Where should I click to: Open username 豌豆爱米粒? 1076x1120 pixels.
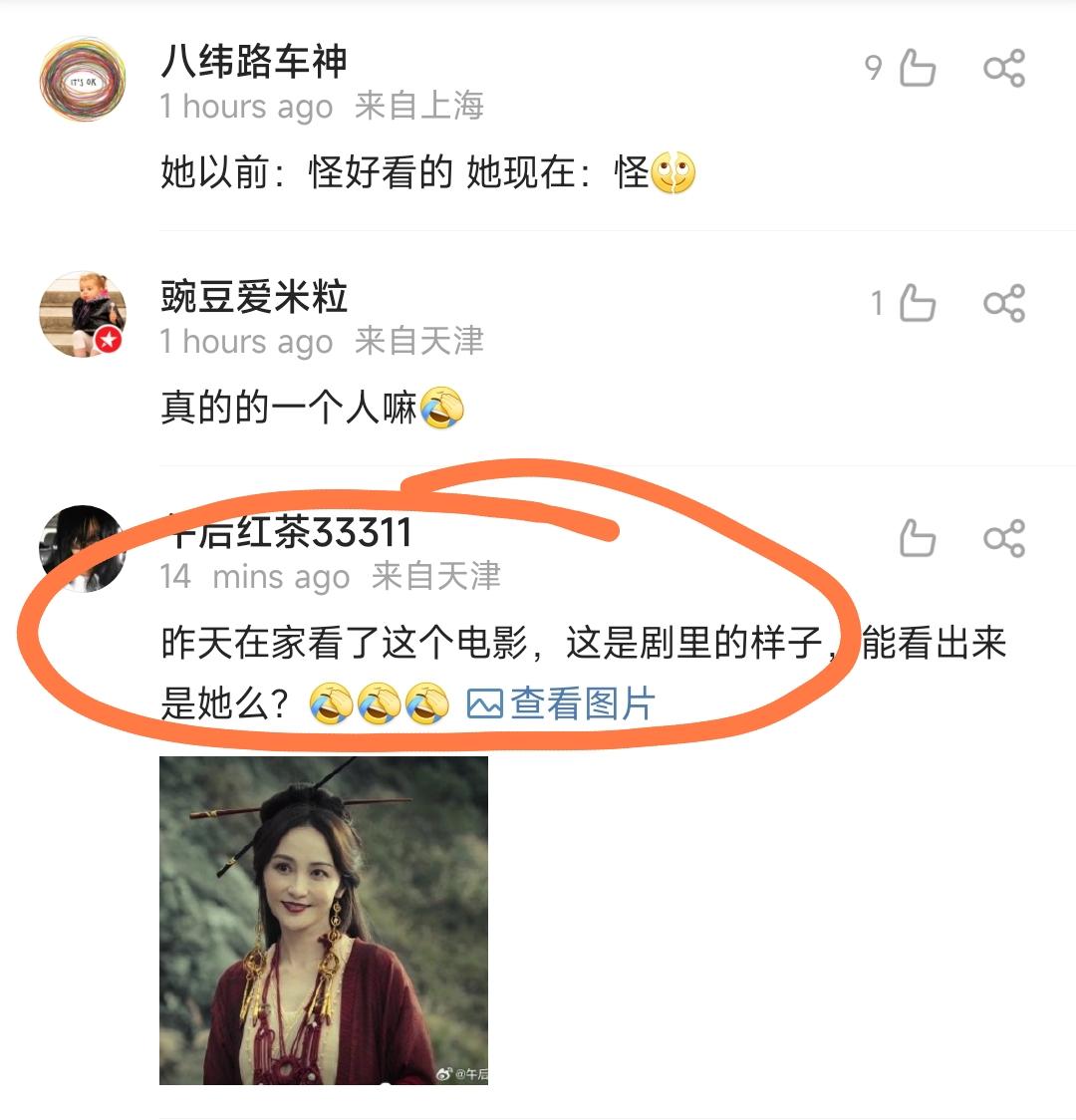(254, 297)
